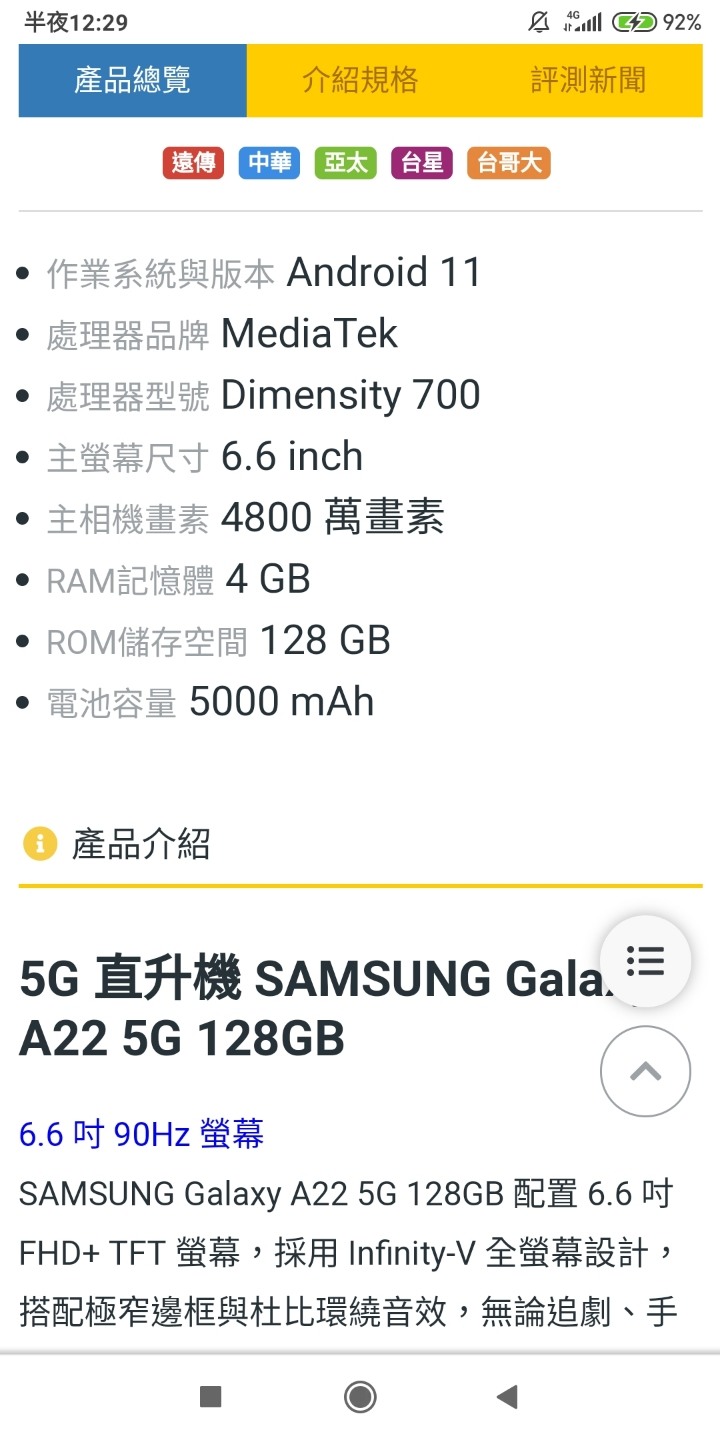The width and height of the screenshot is (720, 1440).
Task: Pick the 台哥大 carrier chip
Action: (x=509, y=163)
